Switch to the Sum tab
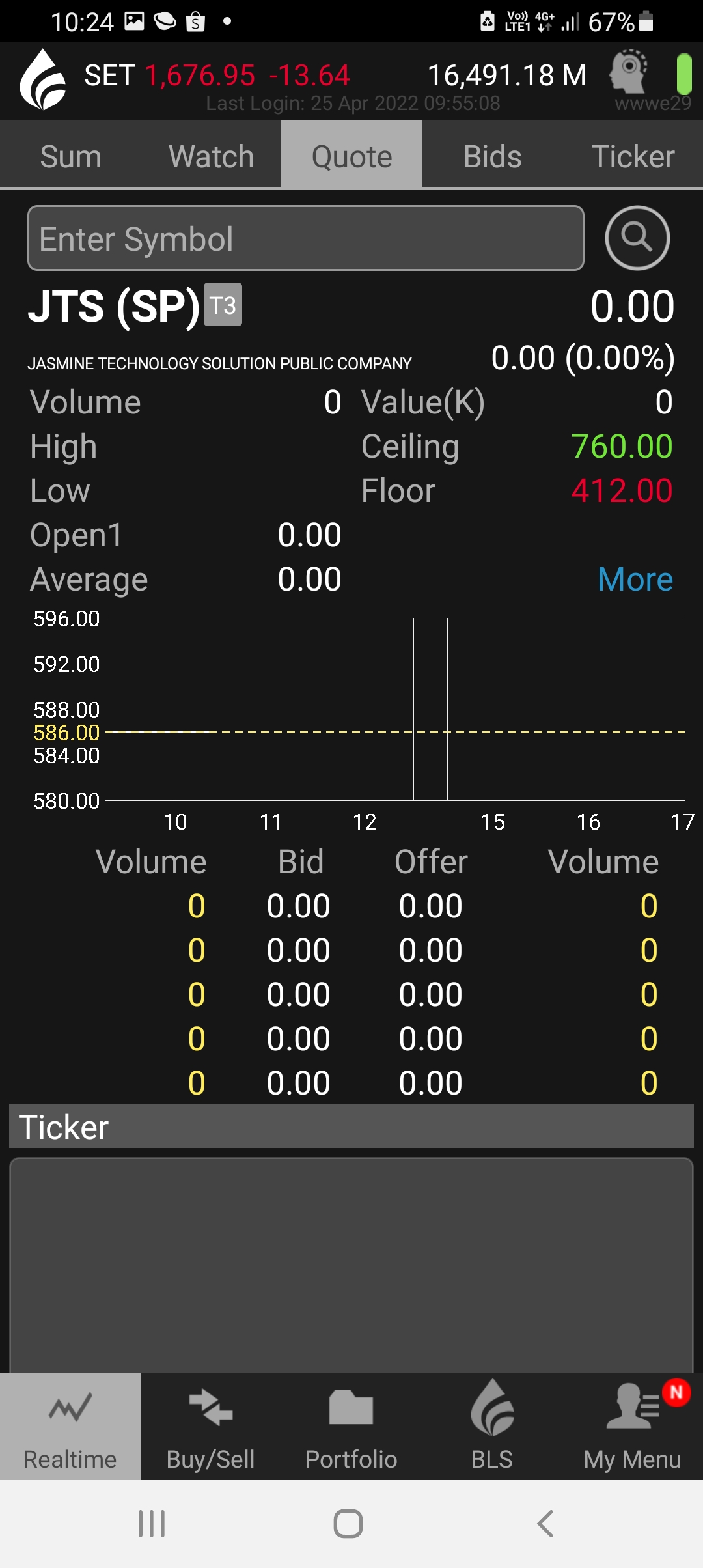This screenshot has width=703, height=1568. pyautogui.click(x=70, y=156)
